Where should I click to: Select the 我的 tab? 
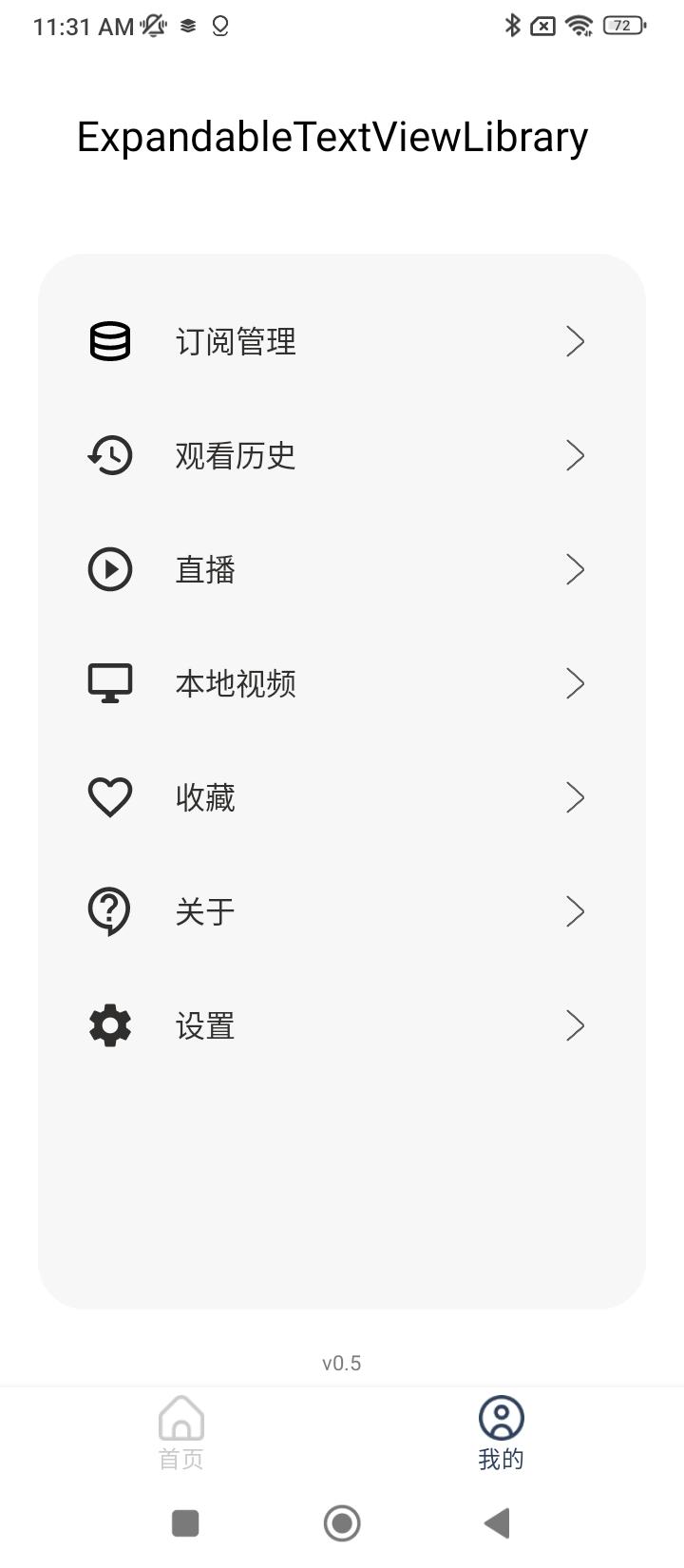[501, 1430]
